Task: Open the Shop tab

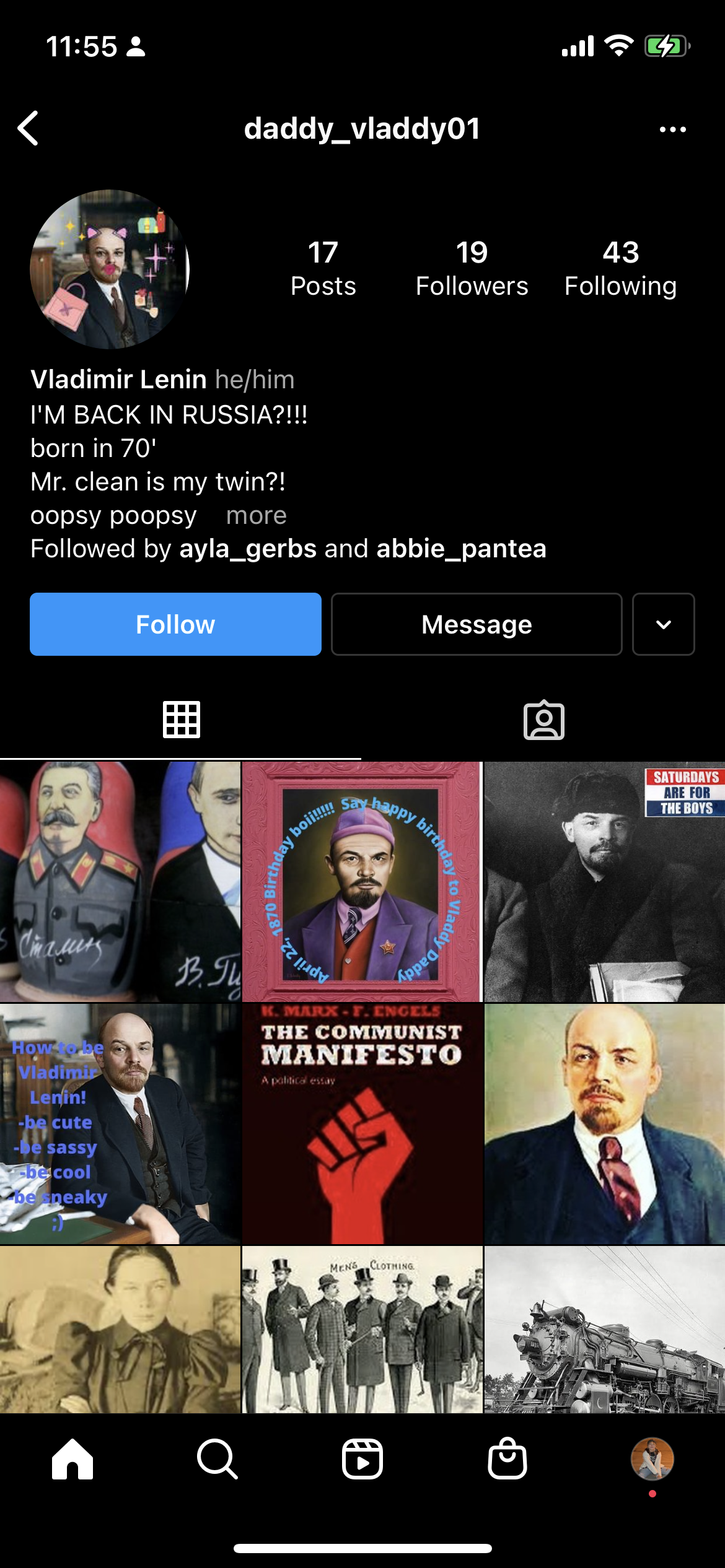Action: click(x=507, y=1458)
